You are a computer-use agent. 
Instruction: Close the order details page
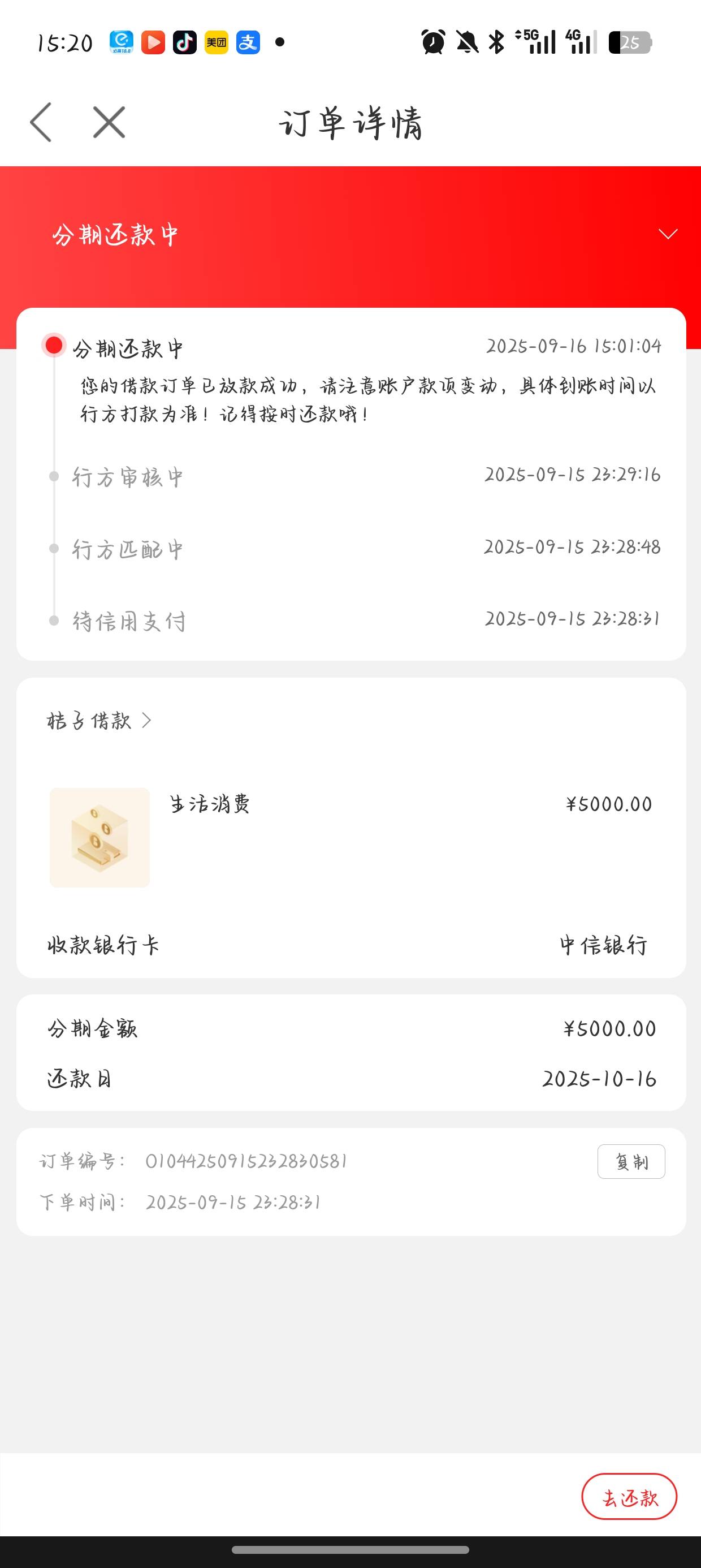click(x=109, y=122)
